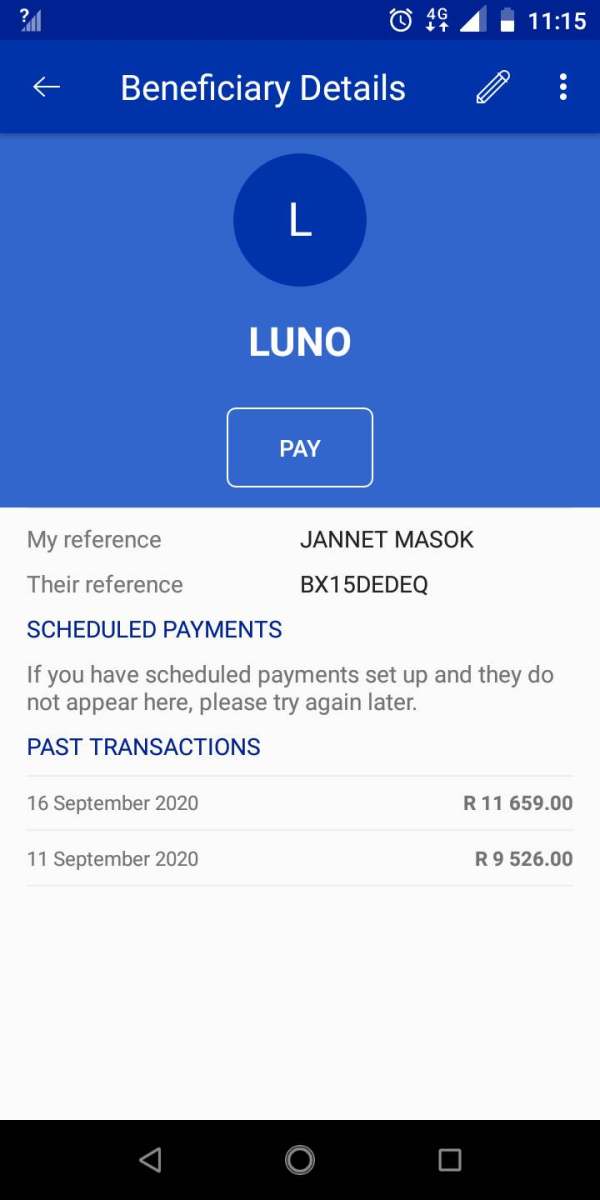Tap the system home button
Image resolution: width=600 pixels, height=1200 pixels.
point(300,1160)
